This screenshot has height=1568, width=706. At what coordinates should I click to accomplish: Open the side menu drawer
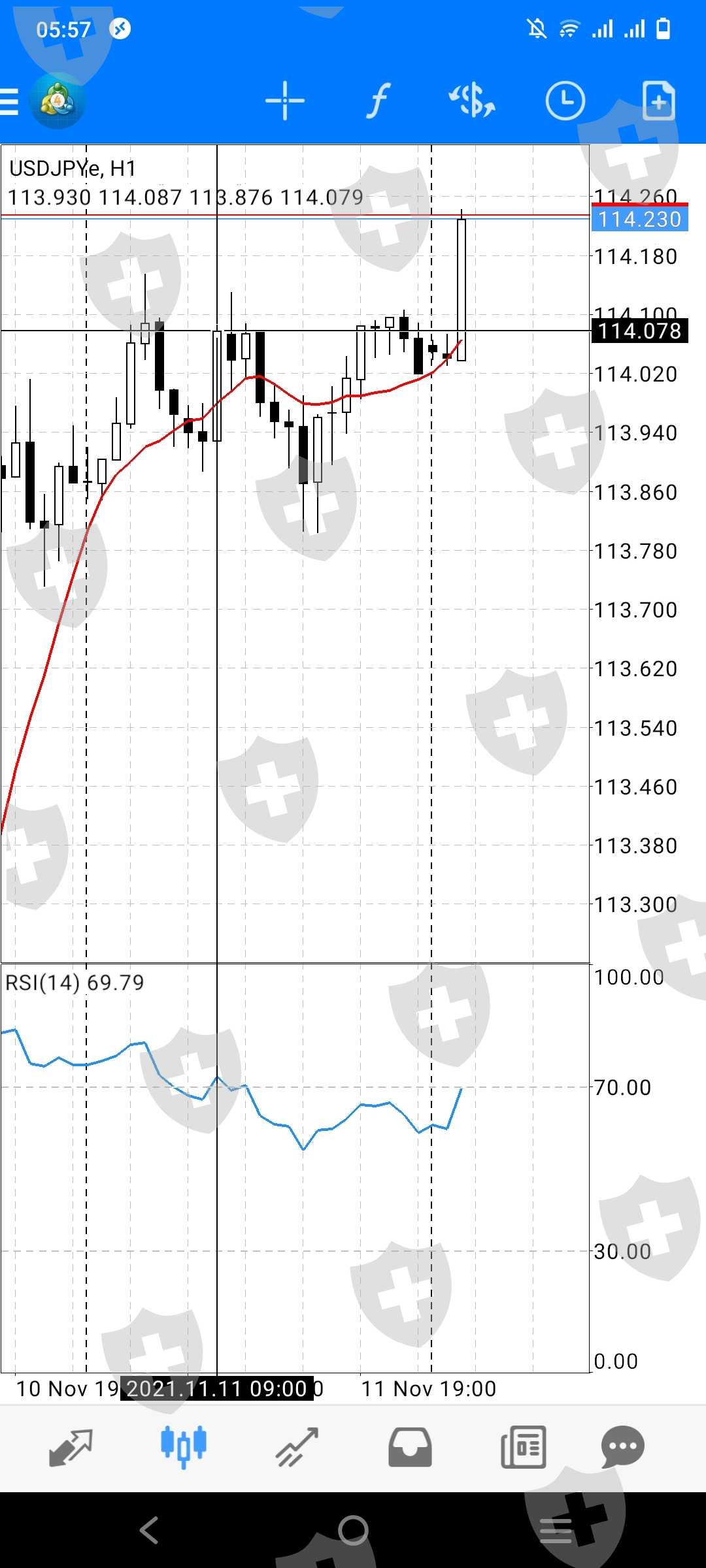(10, 102)
